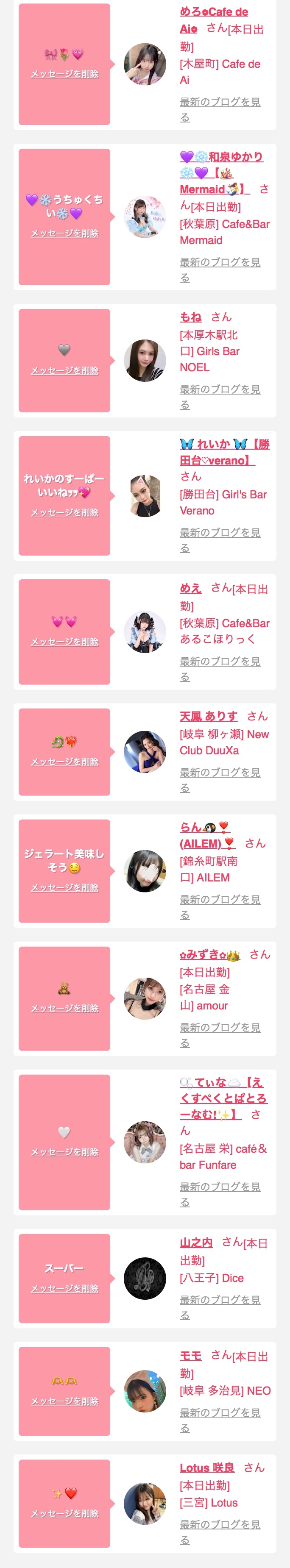Open 和泉ゆかり Mermaid profile link
290x1568 pixels.
pos(221,173)
